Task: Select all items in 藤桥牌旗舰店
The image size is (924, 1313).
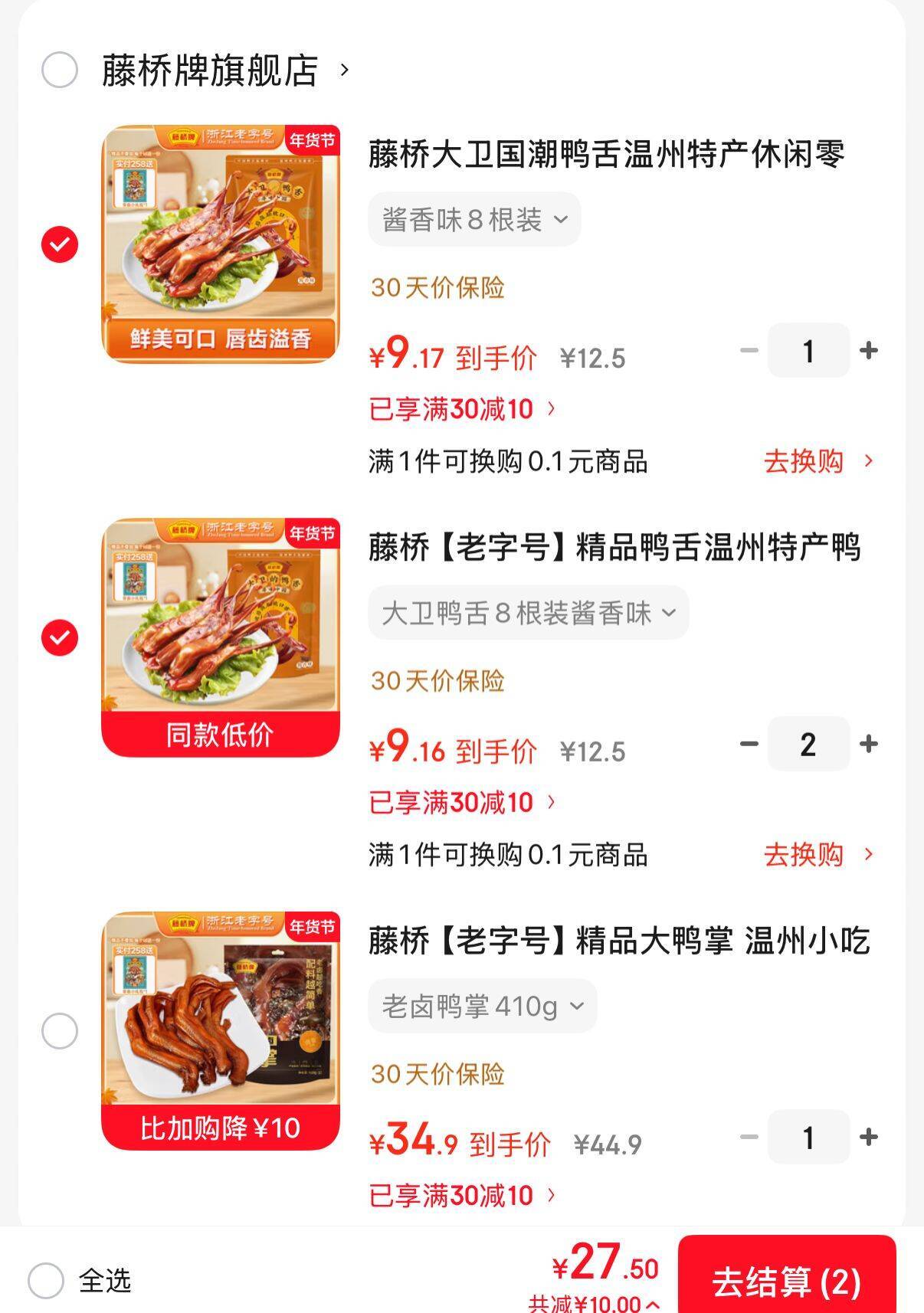Action: point(60,70)
